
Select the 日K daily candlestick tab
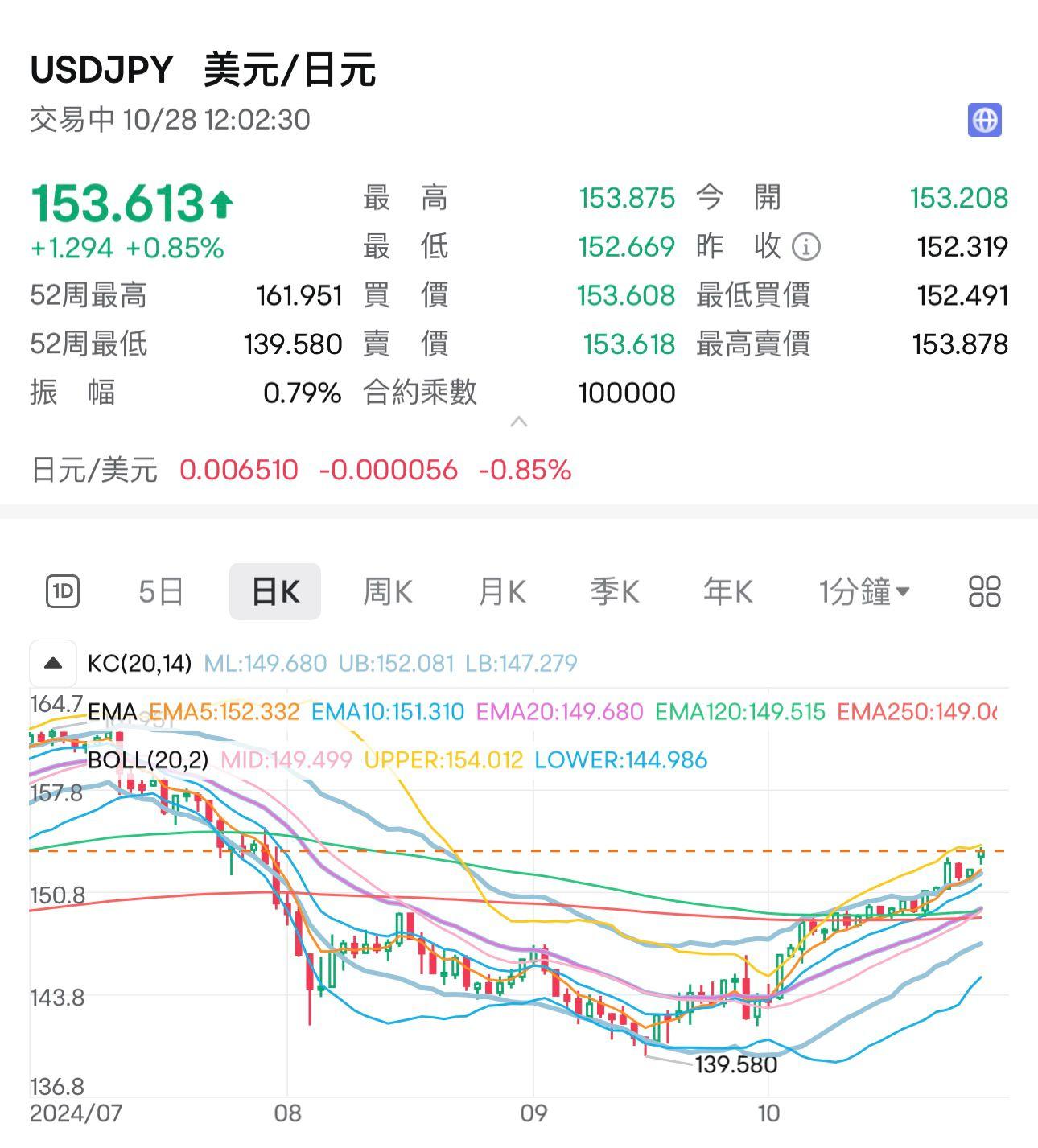click(275, 592)
